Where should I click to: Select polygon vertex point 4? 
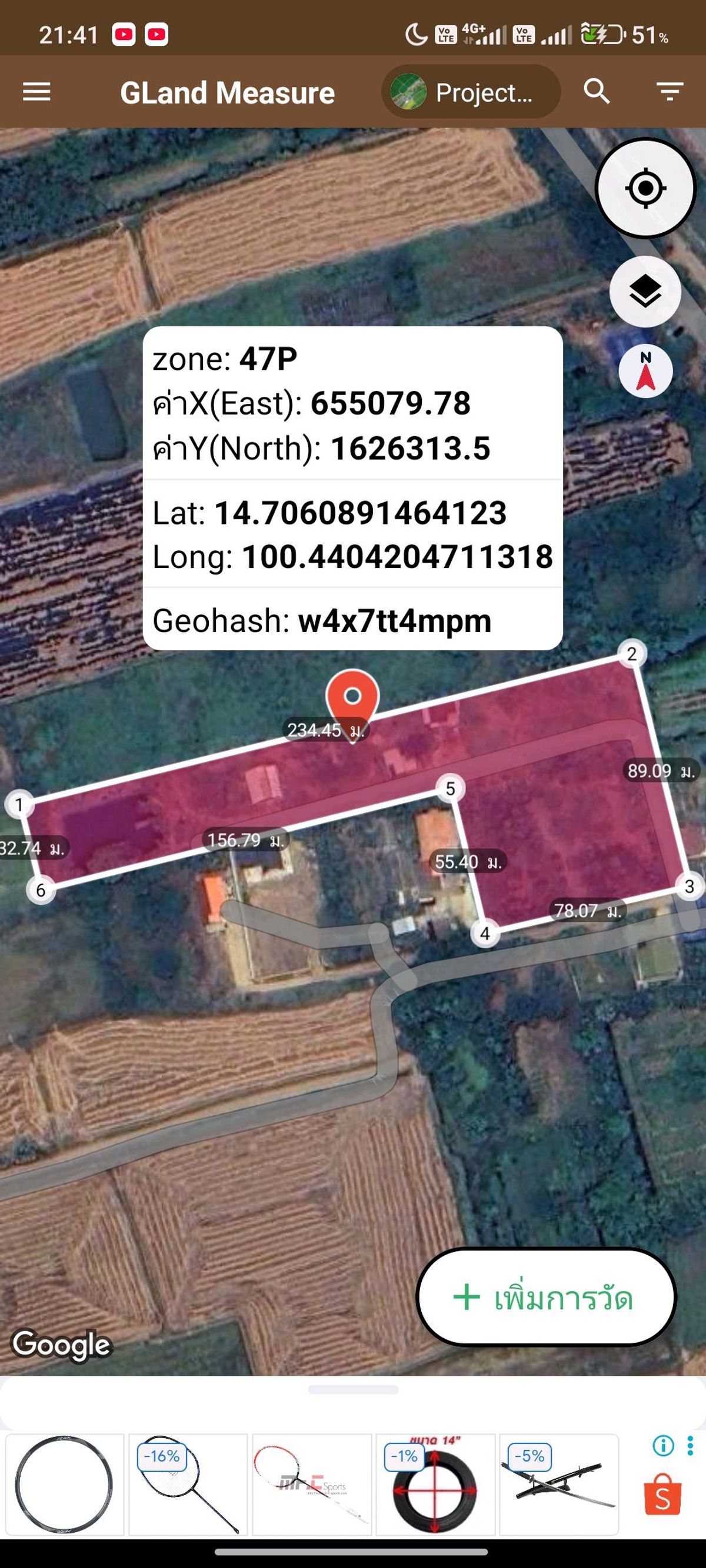[x=485, y=933]
